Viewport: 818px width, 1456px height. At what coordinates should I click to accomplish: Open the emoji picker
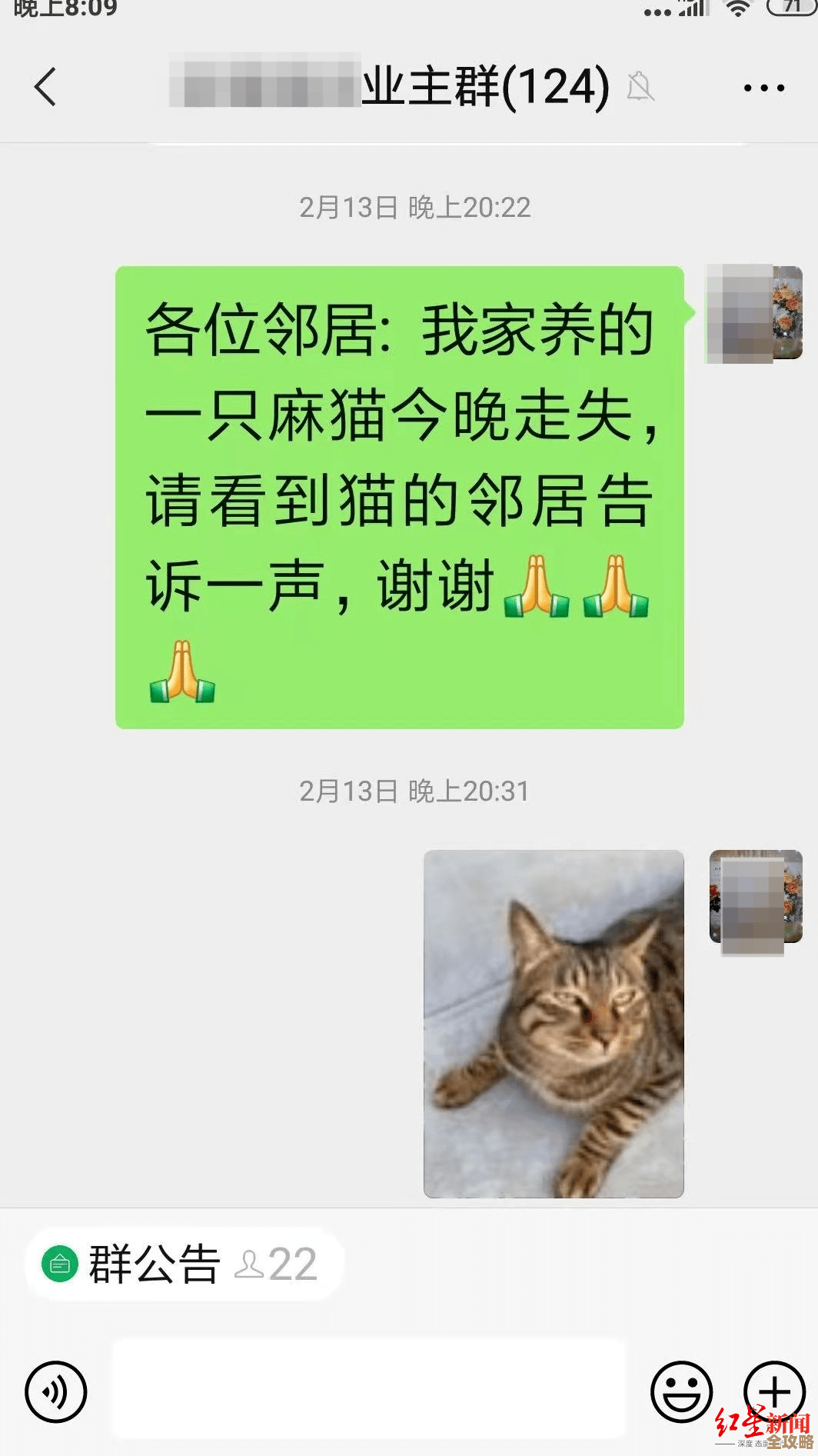pyautogui.click(x=683, y=1390)
